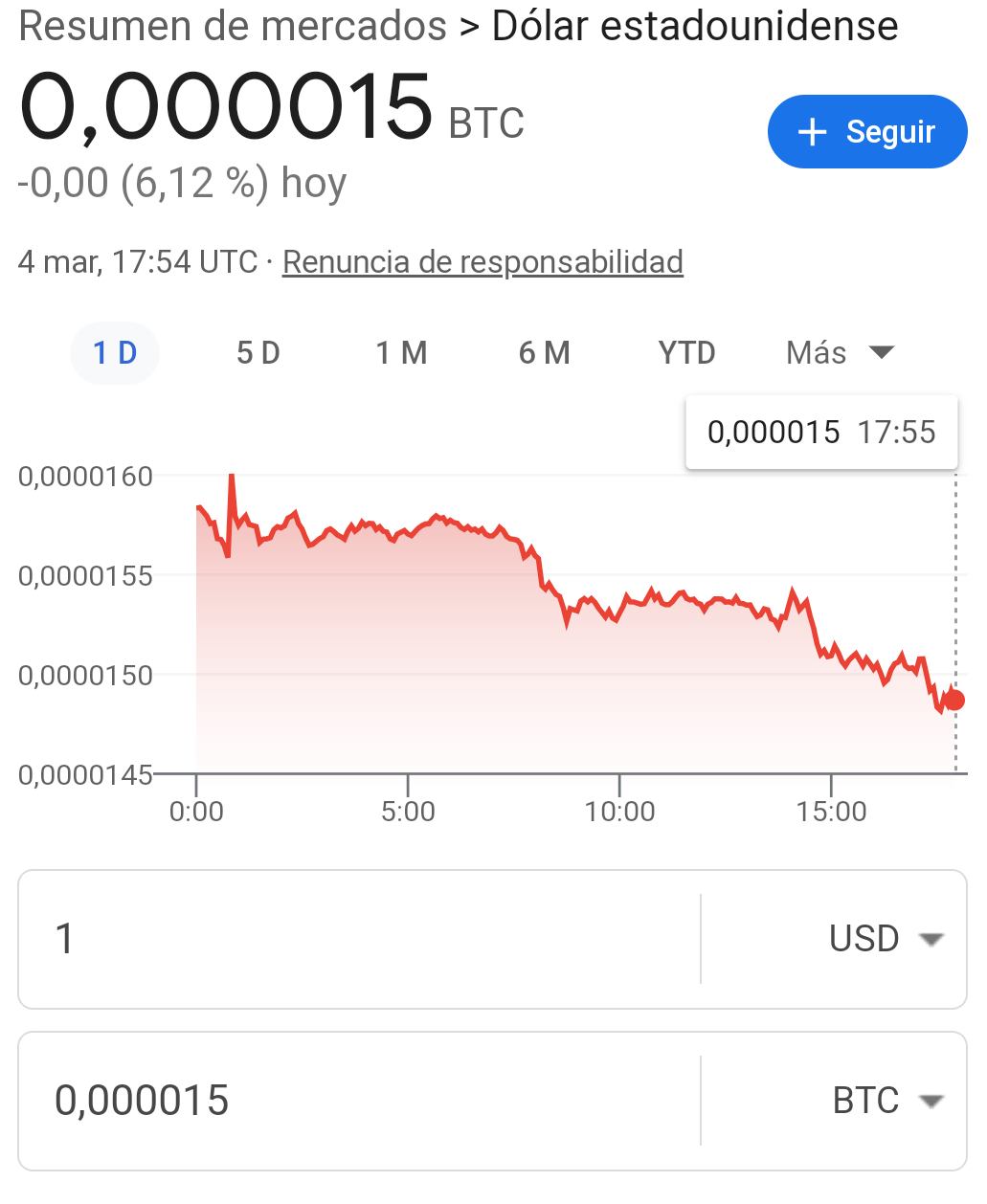Select the 1 D chart range
Viewport: 987px width, 1204px height.
point(115,353)
